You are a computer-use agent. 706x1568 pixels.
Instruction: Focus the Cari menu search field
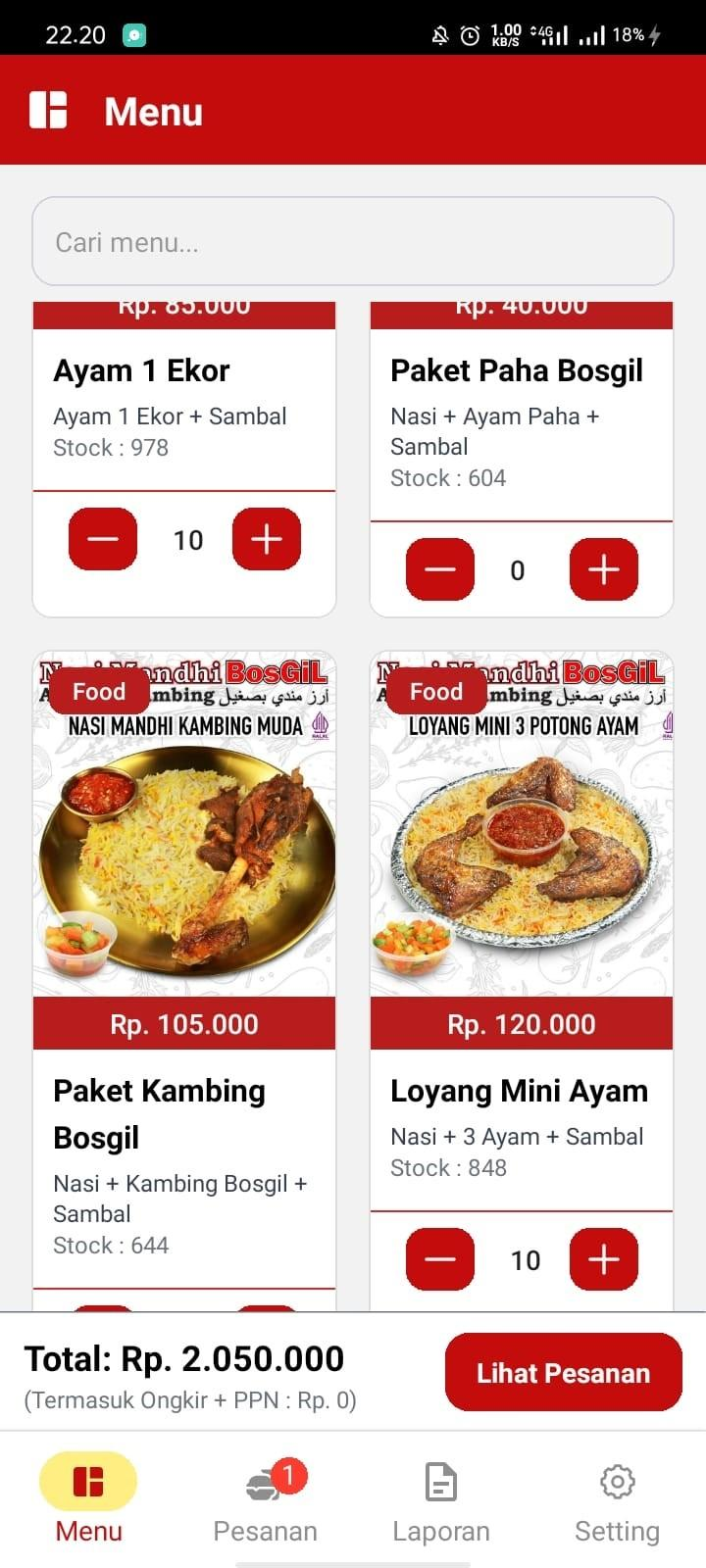pyautogui.click(x=352, y=242)
